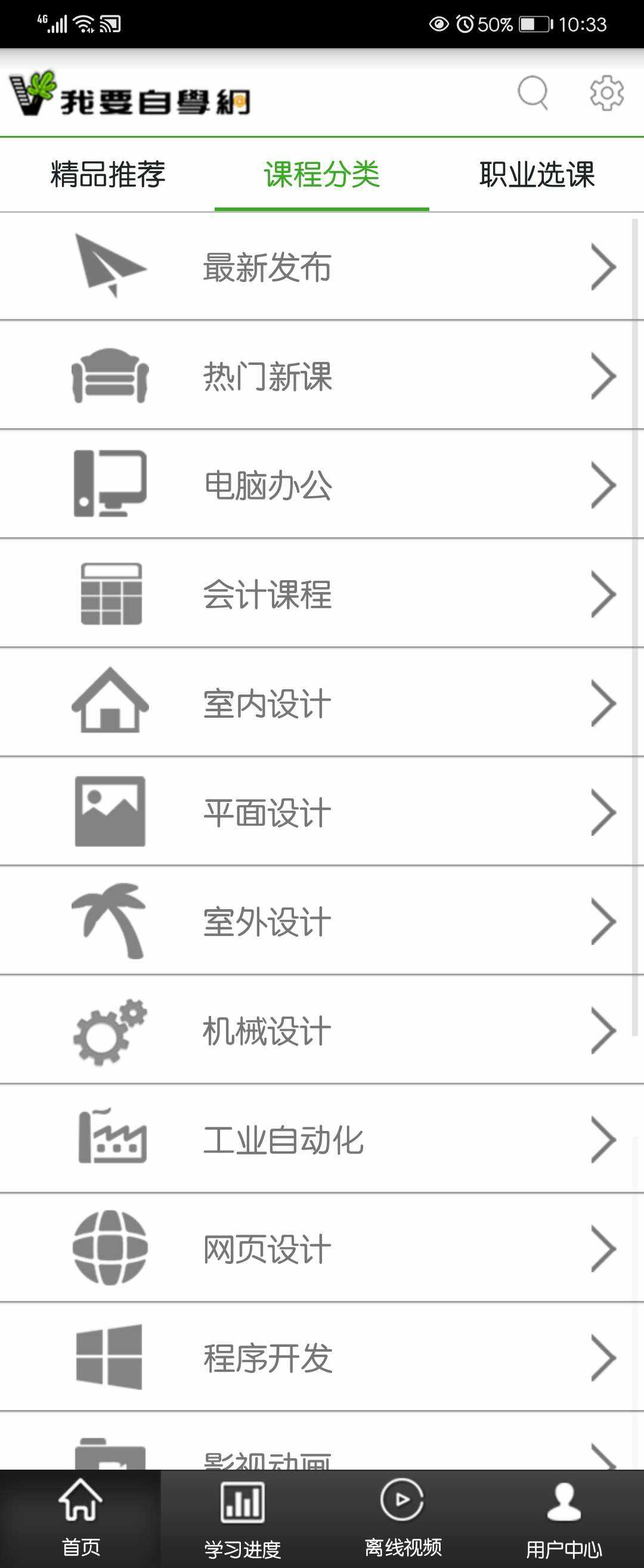Open the 会计课程 category
The width and height of the screenshot is (644, 1568).
coord(321,593)
